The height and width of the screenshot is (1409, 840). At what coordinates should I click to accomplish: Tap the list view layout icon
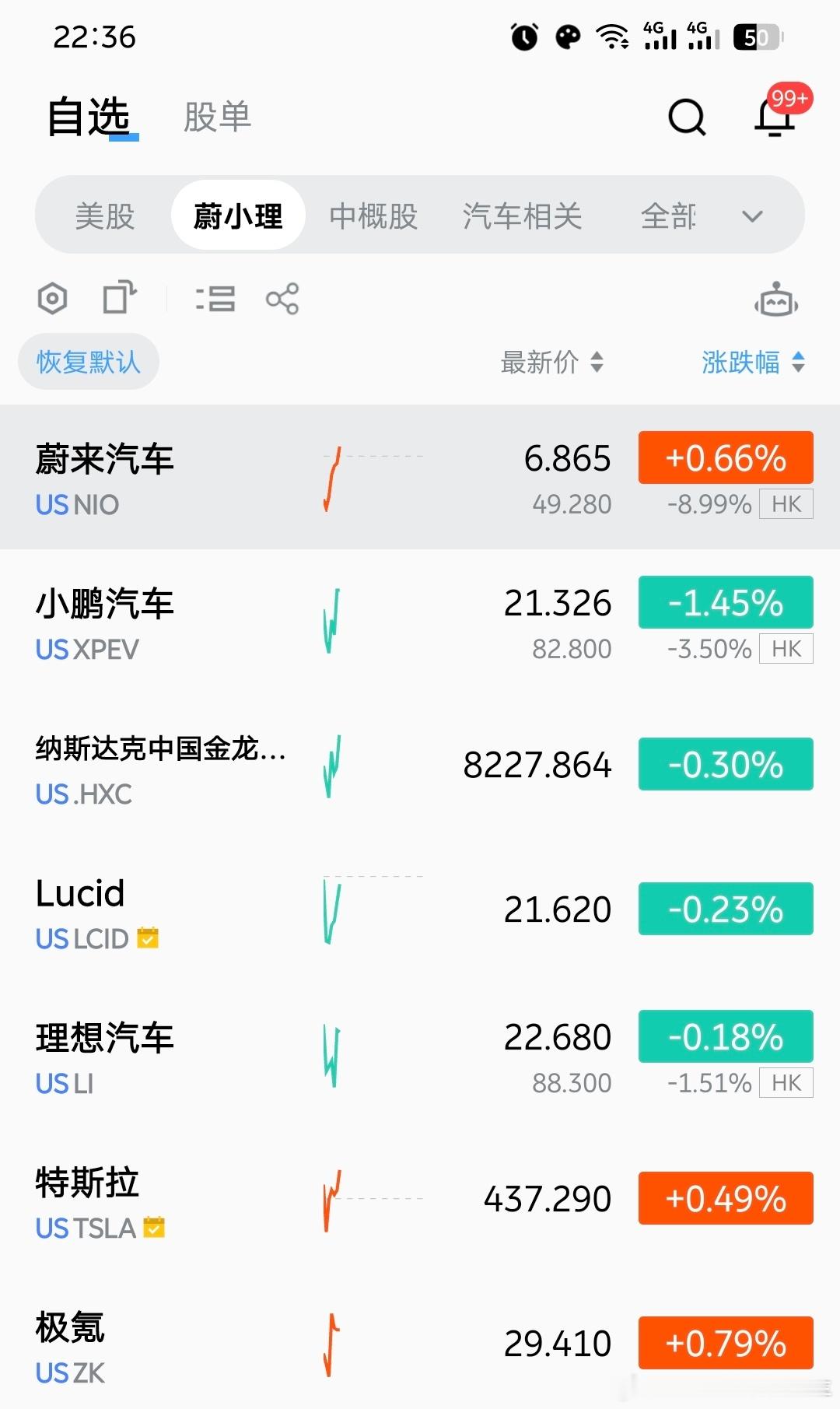click(215, 298)
